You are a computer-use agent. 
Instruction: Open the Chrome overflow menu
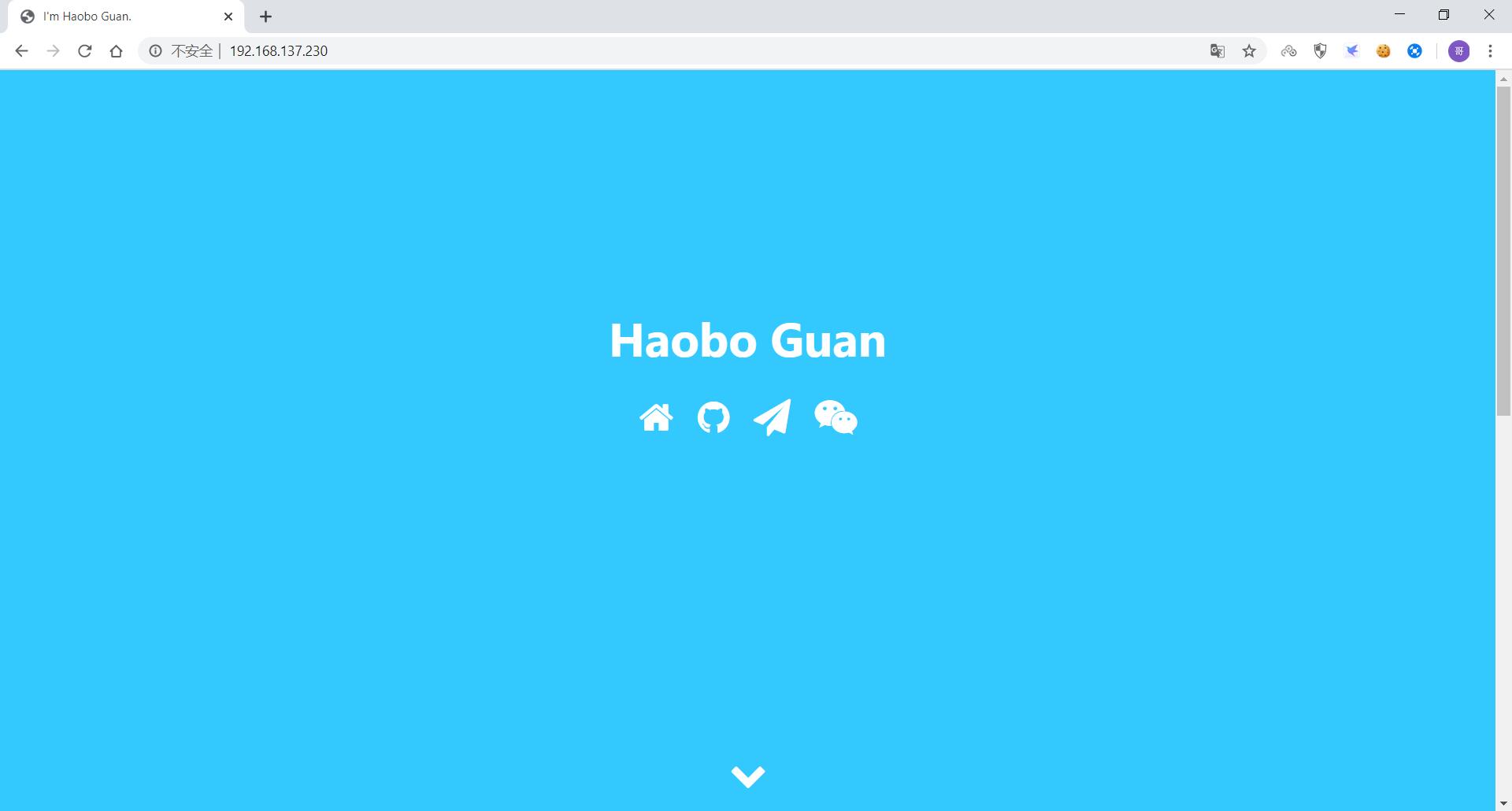click(x=1490, y=51)
